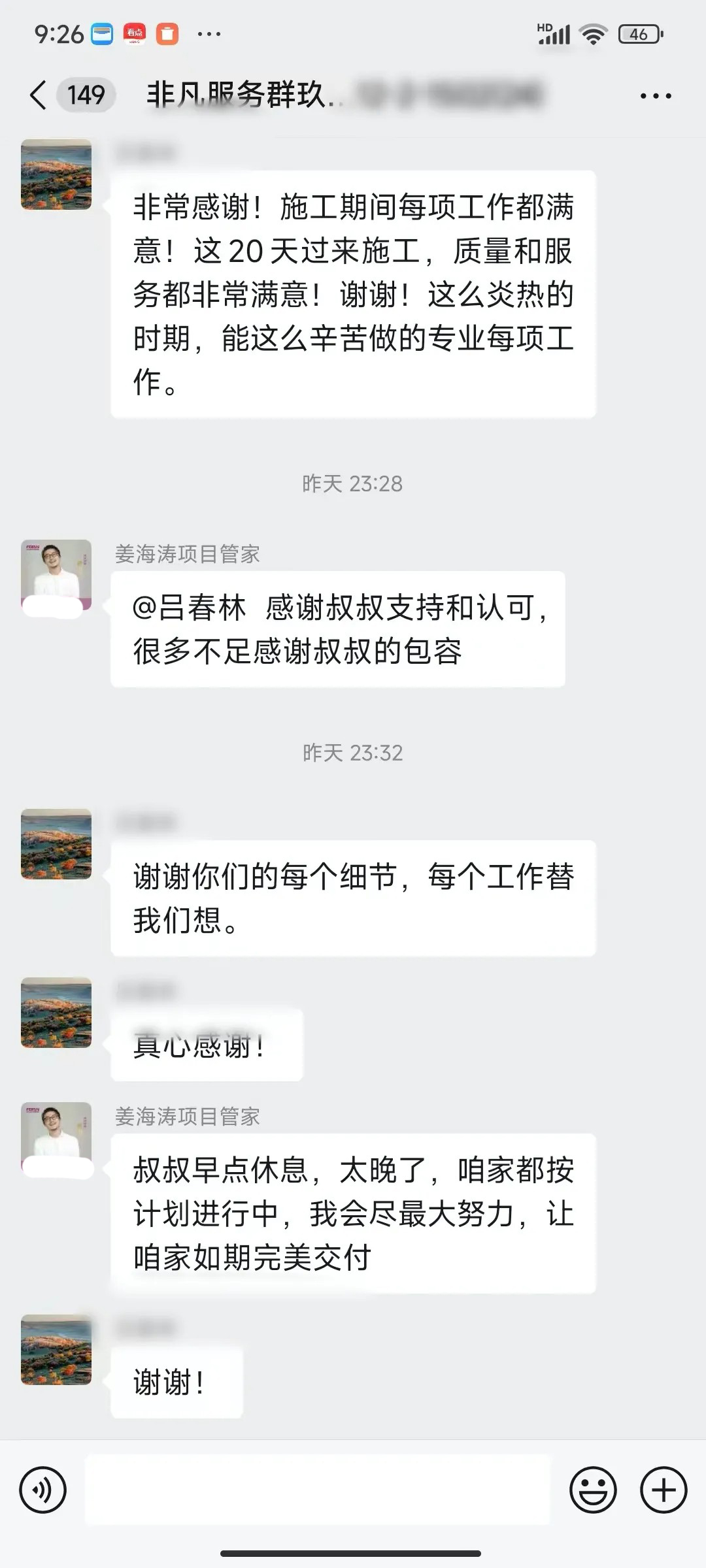Image resolution: width=706 pixels, height=1568 pixels.
Task: Open the plus attachment menu
Action: (x=664, y=1490)
